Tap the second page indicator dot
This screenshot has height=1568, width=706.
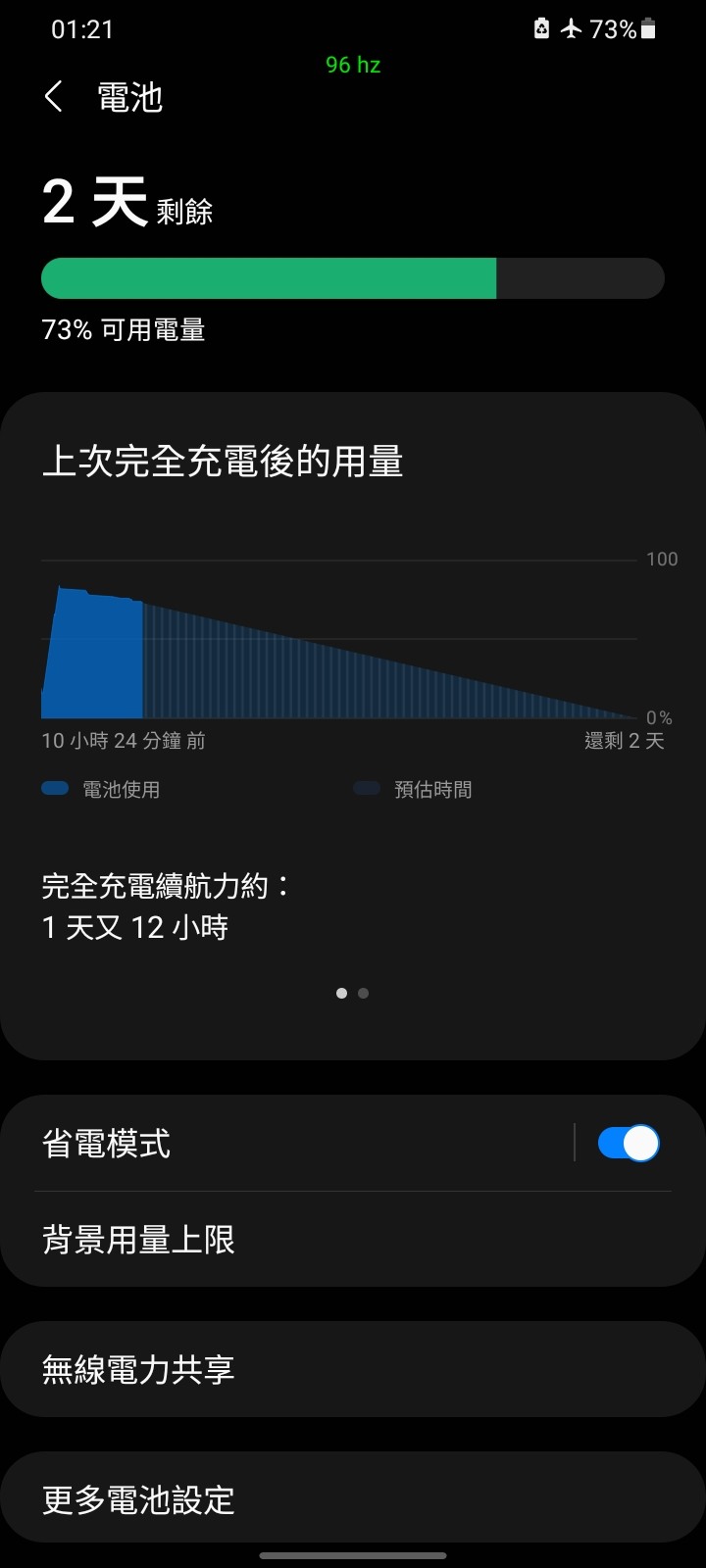click(364, 993)
